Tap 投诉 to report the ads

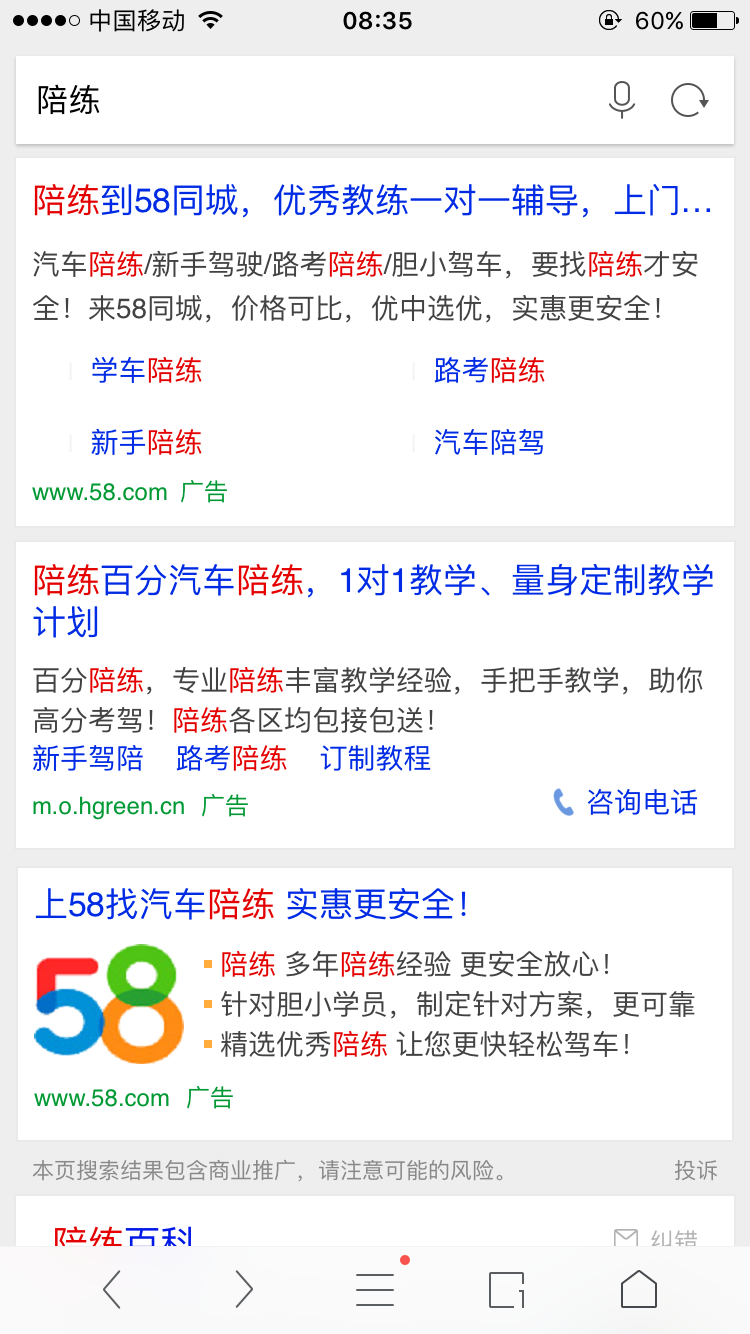[695, 1170]
